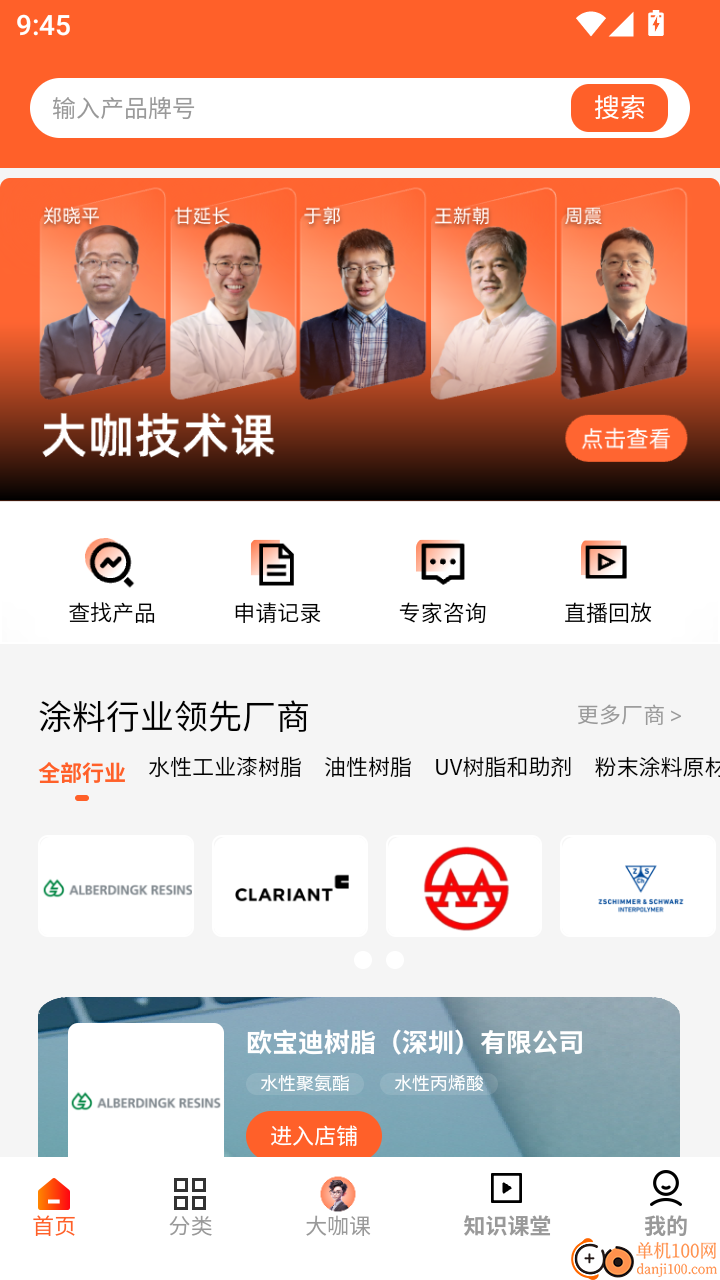Switch to the 油性树脂 tab

point(368,767)
